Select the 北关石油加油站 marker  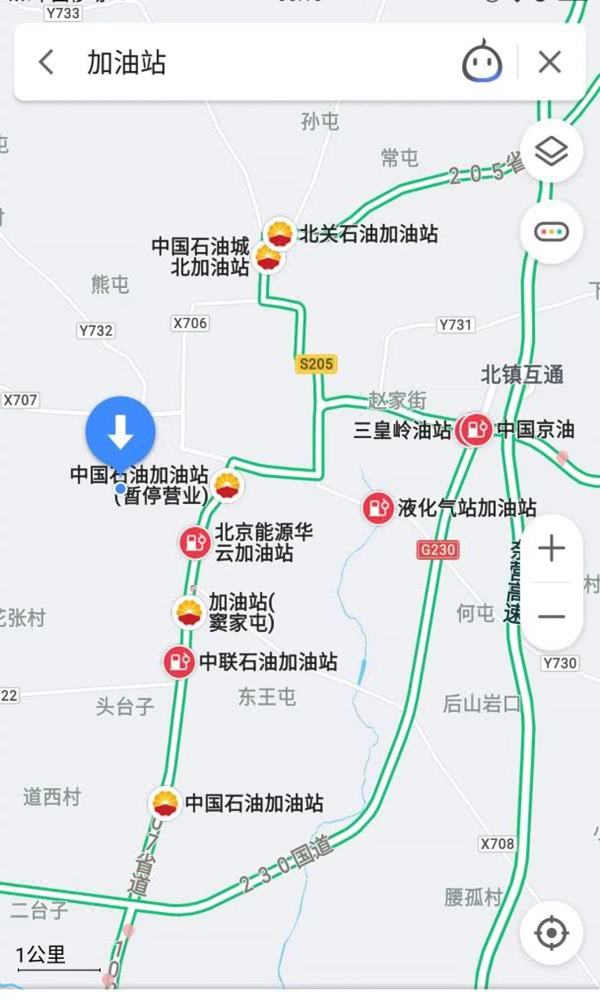(281, 234)
